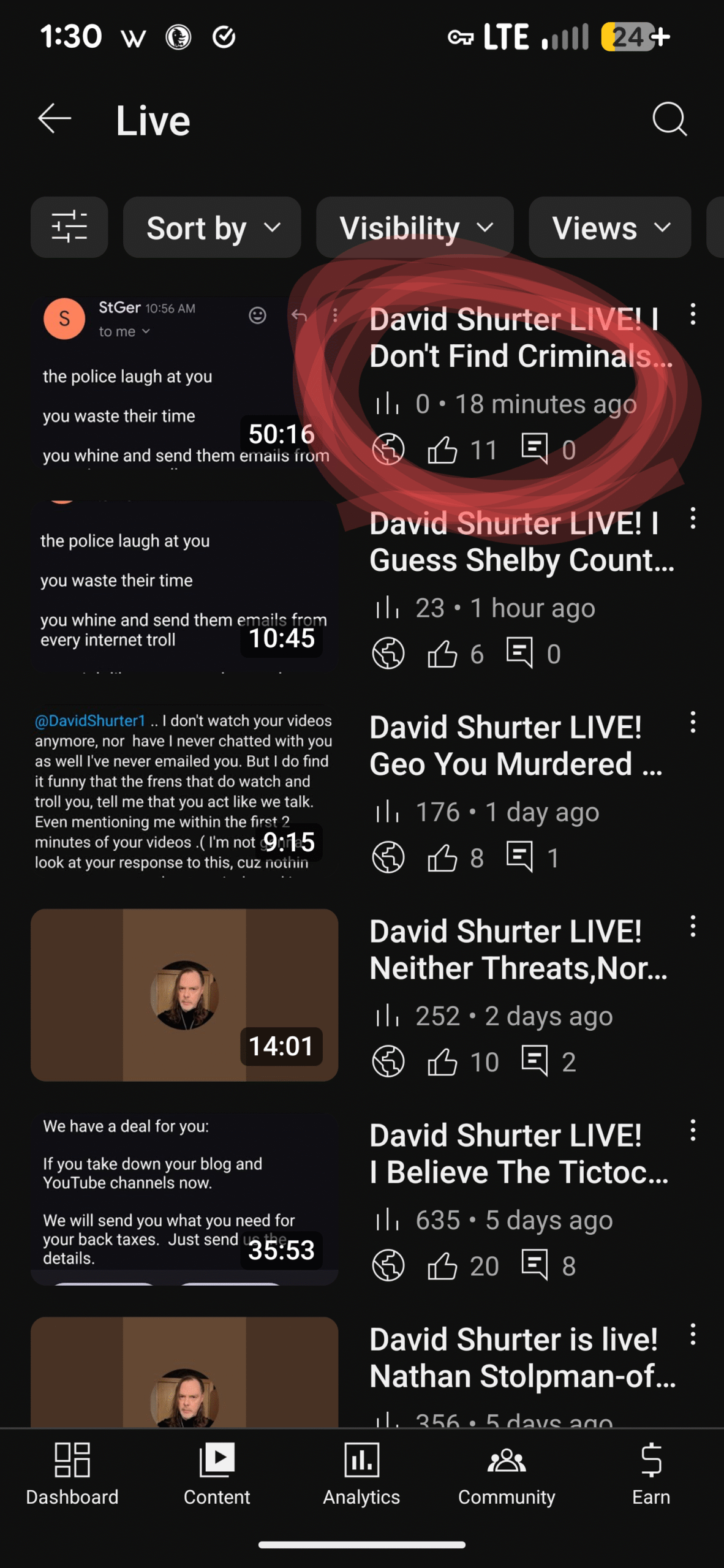The height and width of the screenshot is (1568, 724).
Task: Open options for 'I Don't Find Criminals' video
Action: tap(693, 314)
